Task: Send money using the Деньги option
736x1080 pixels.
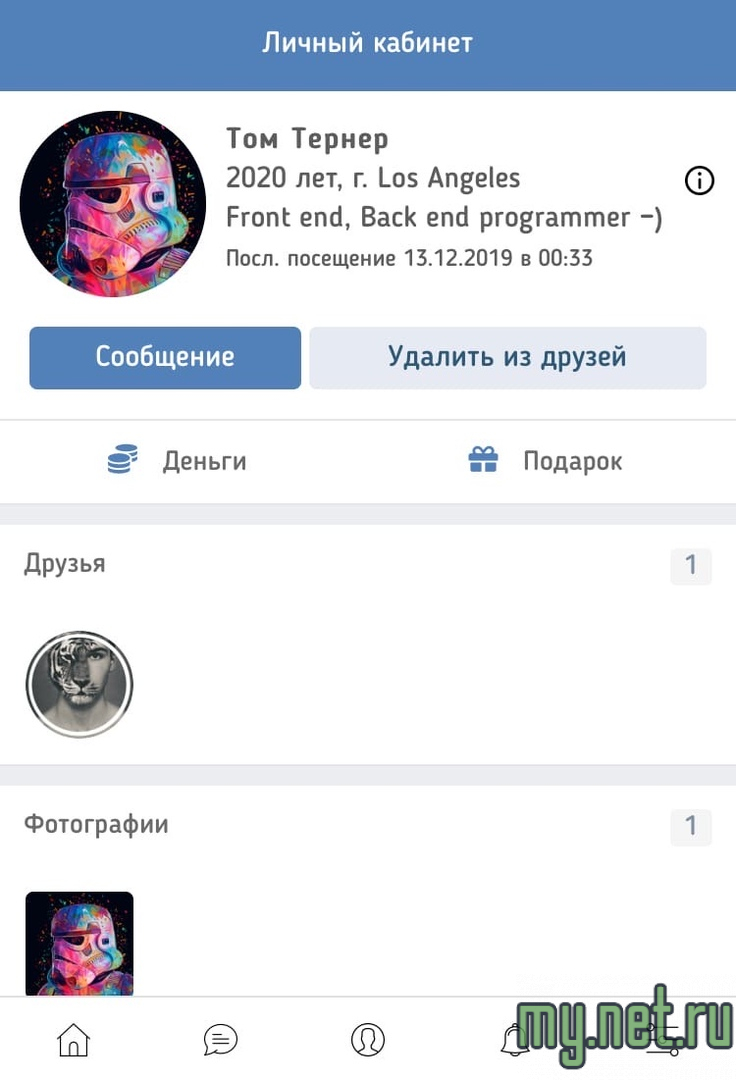Action: (x=204, y=461)
